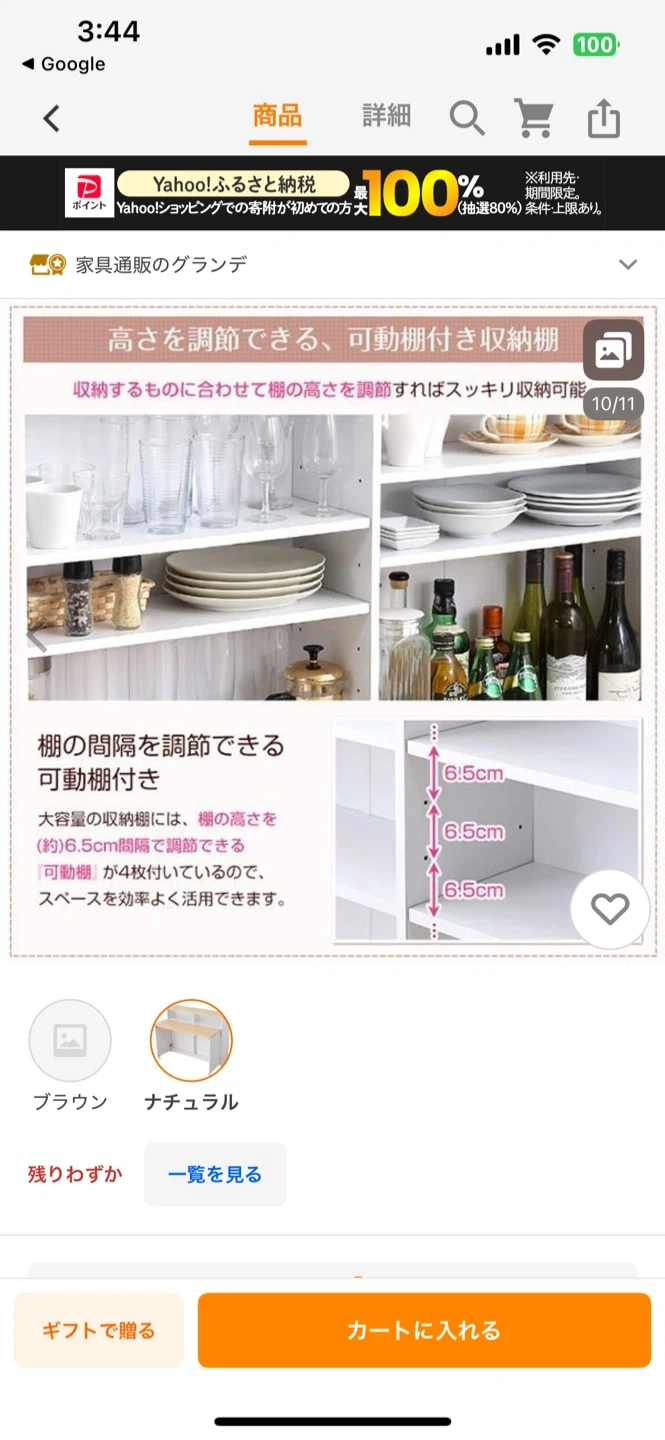Viewport: 665px width, 1440px height.
Task: Add item with カートに入れる
Action: 424,1331
